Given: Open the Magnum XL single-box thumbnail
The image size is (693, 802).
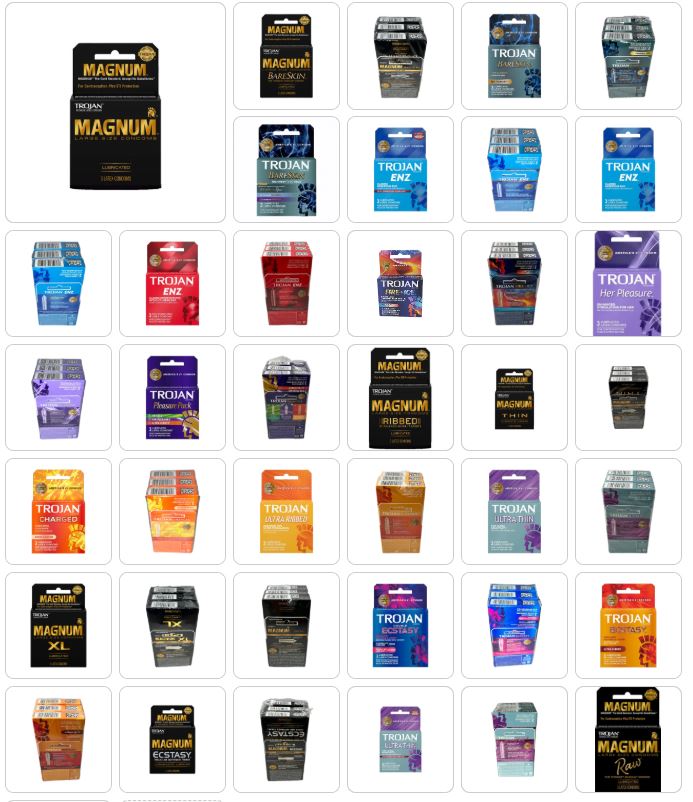Looking at the screenshot, I should click(x=58, y=626).
